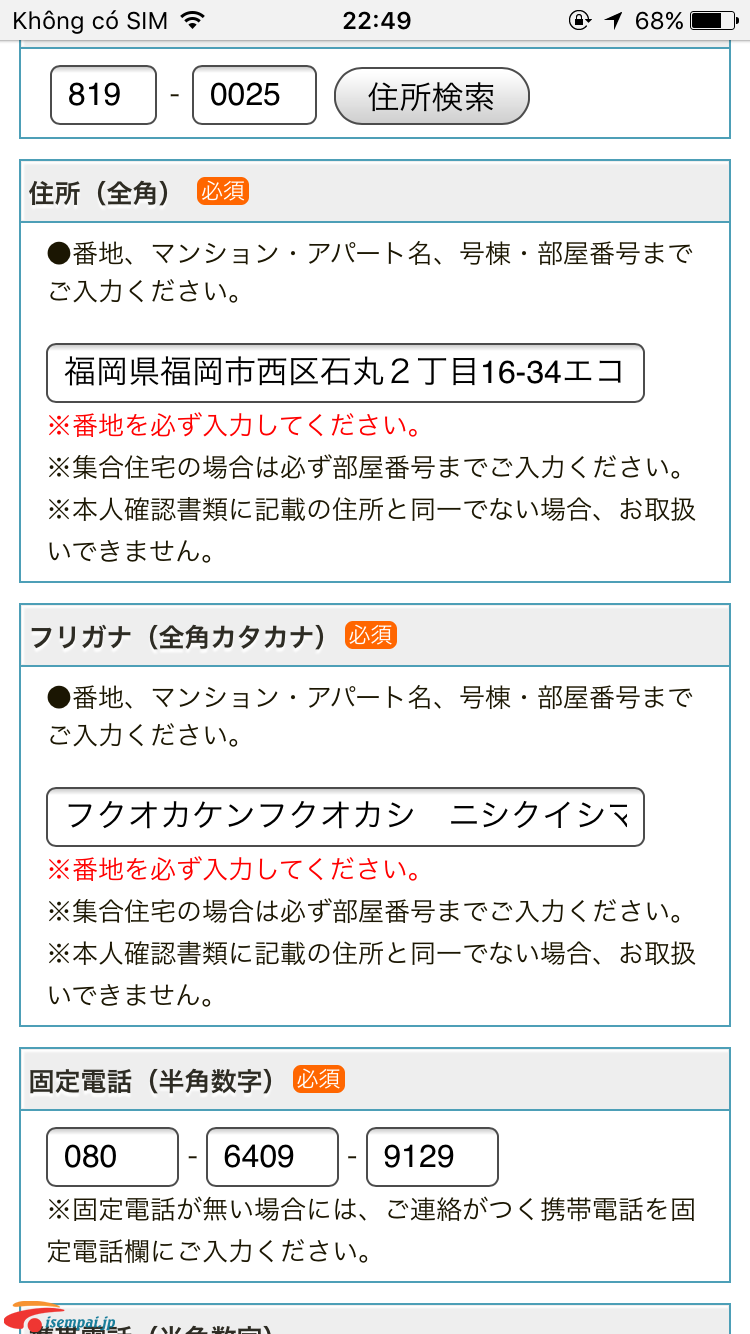Screen dimensions: 750x1334
Task: Edit the postal code field containing 819
Action: pyautogui.click(x=104, y=95)
